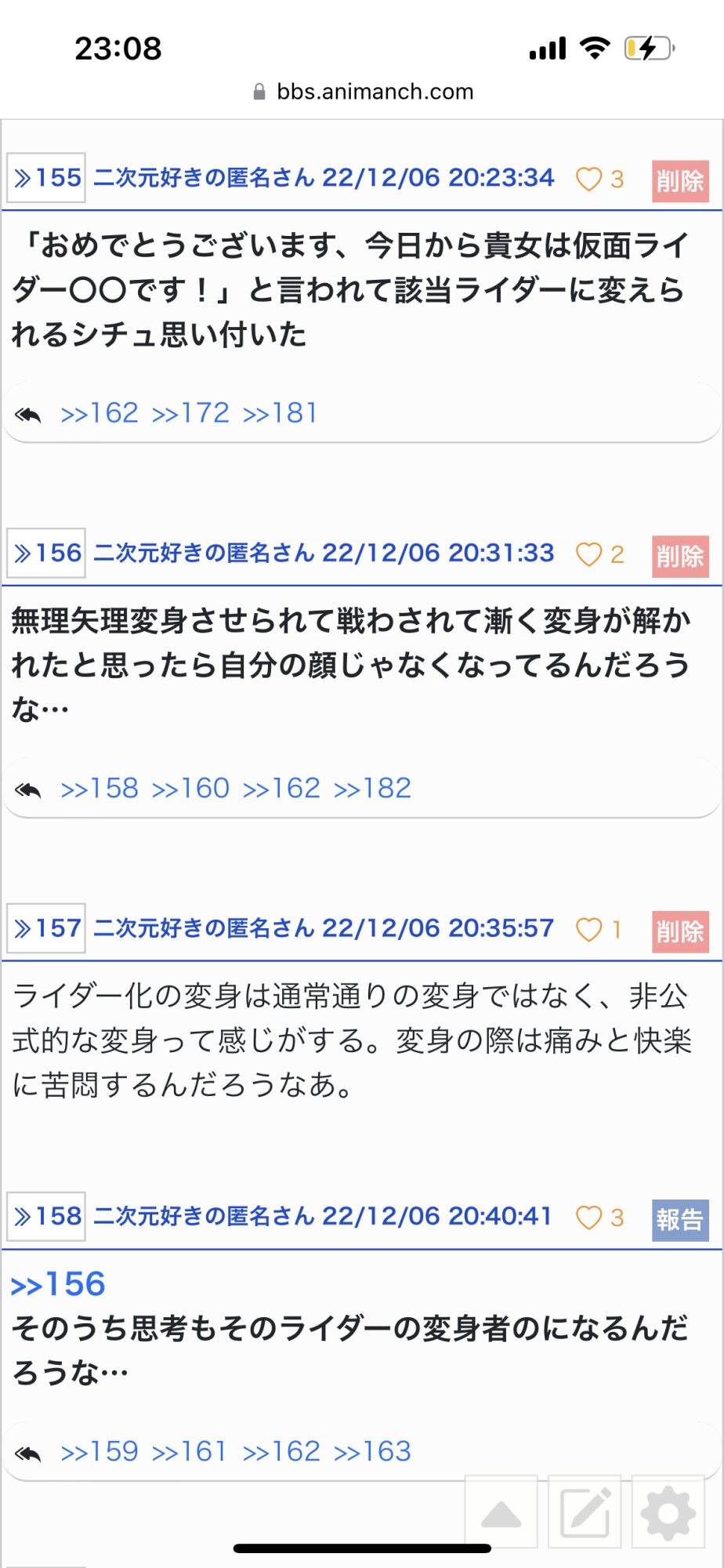
Task: Like the 20:31:33 post with heart
Action: 589,555
